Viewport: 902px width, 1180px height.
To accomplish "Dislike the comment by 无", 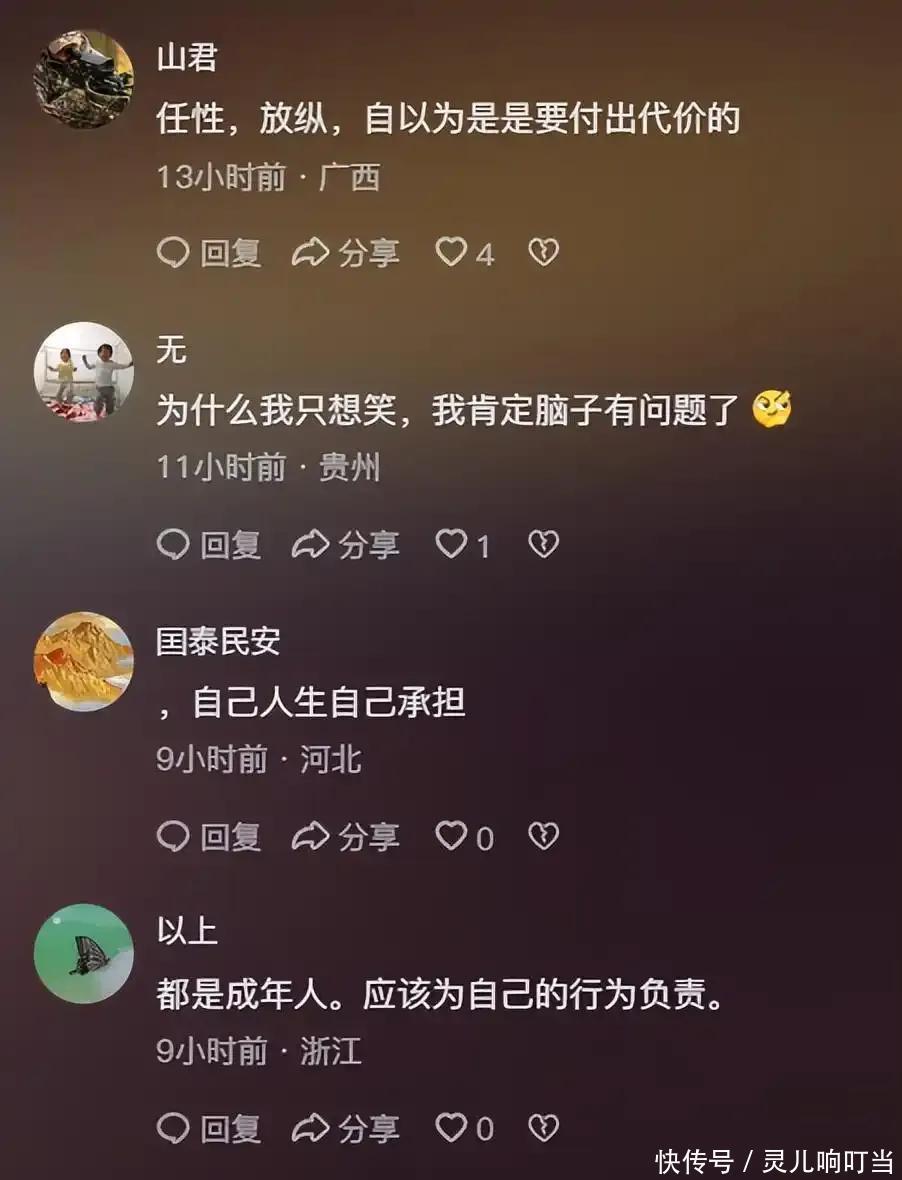I will tap(543, 545).
